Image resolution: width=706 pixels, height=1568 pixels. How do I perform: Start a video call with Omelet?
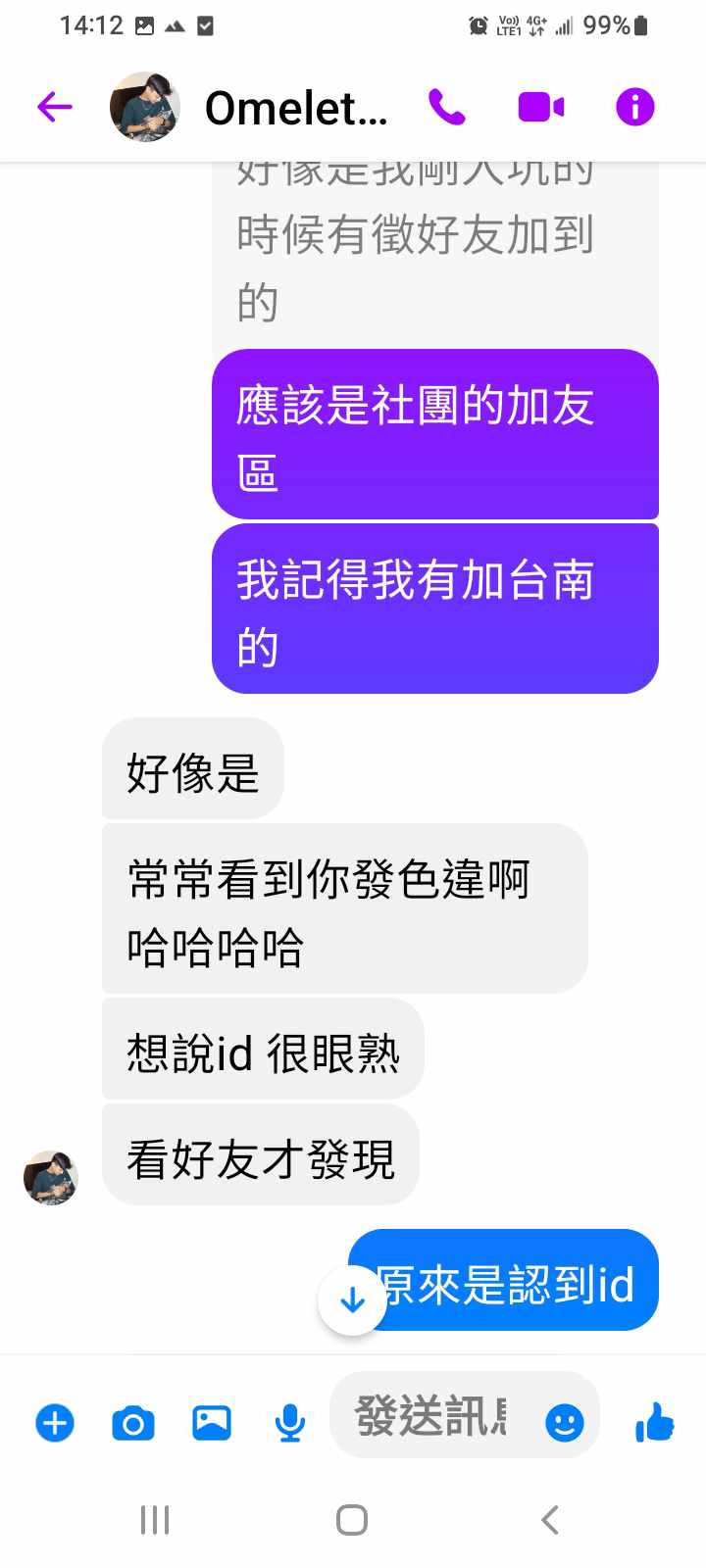[540, 107]
